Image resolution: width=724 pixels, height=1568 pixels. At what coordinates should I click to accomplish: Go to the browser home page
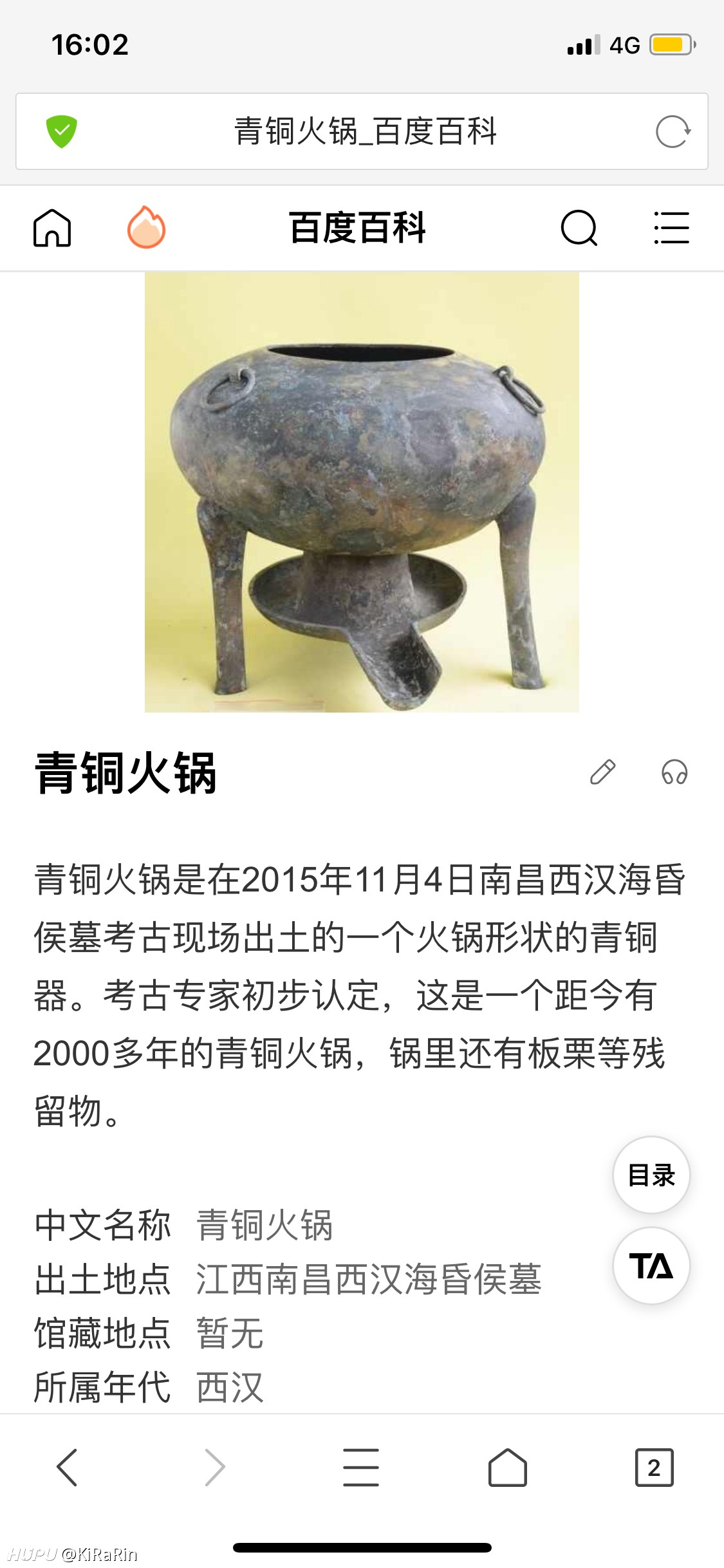pyautogui.click(x=508, y=1468)
